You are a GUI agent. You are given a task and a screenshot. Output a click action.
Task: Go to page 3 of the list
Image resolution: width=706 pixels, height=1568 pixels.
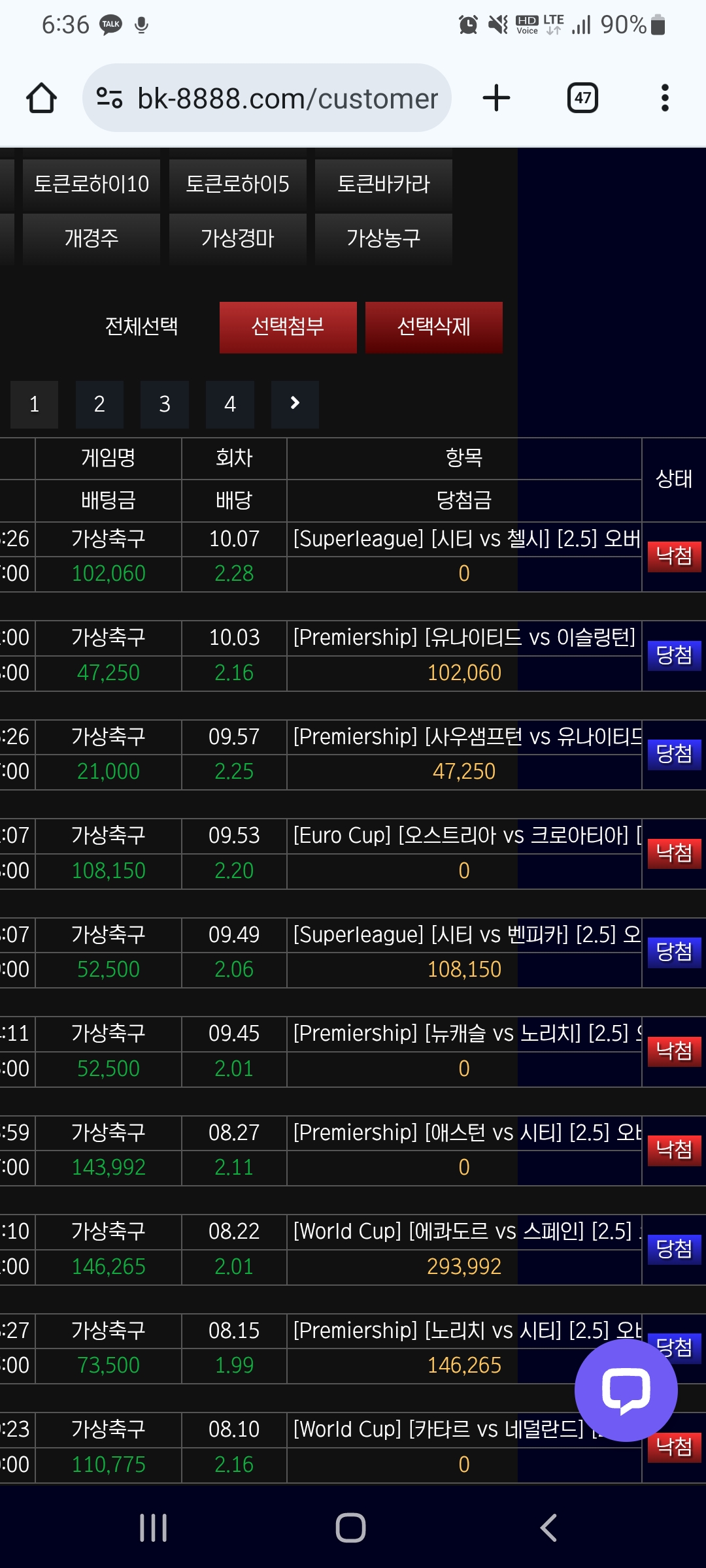[165, 404]
